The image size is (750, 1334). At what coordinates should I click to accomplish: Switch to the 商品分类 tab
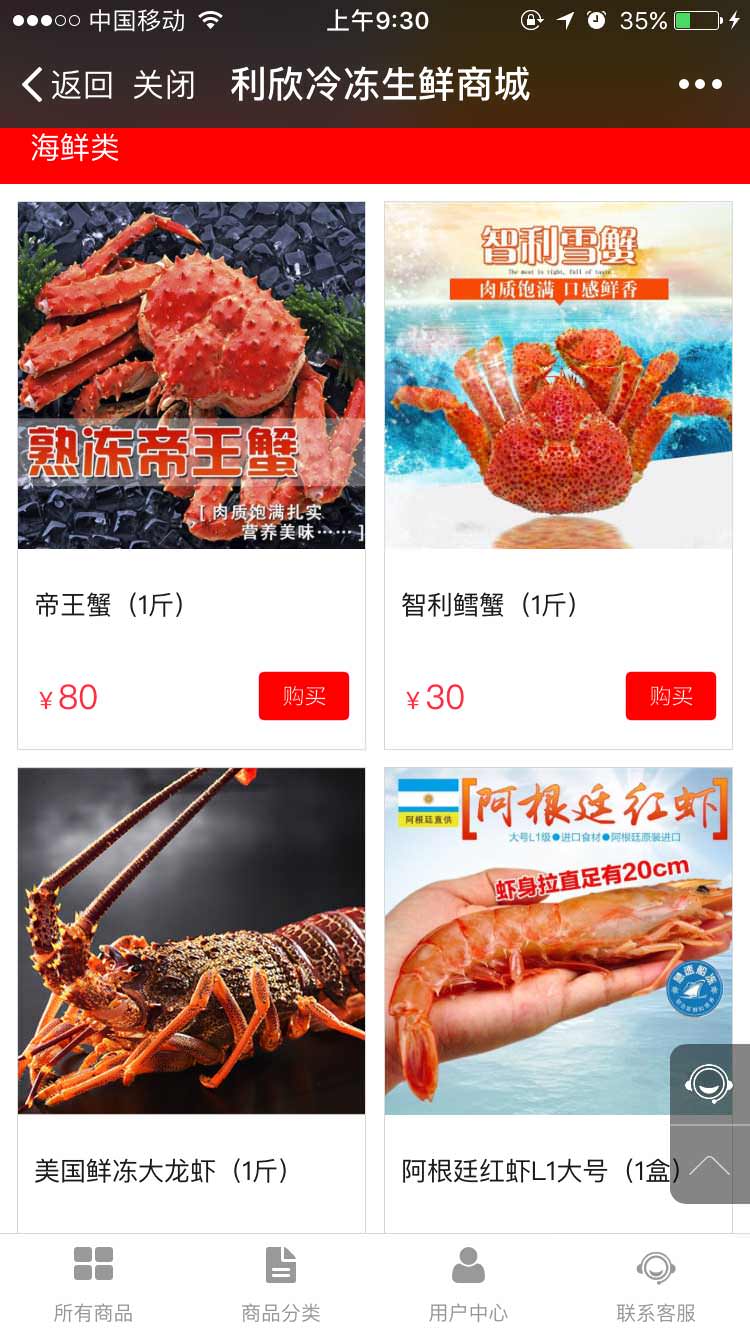281,1284
